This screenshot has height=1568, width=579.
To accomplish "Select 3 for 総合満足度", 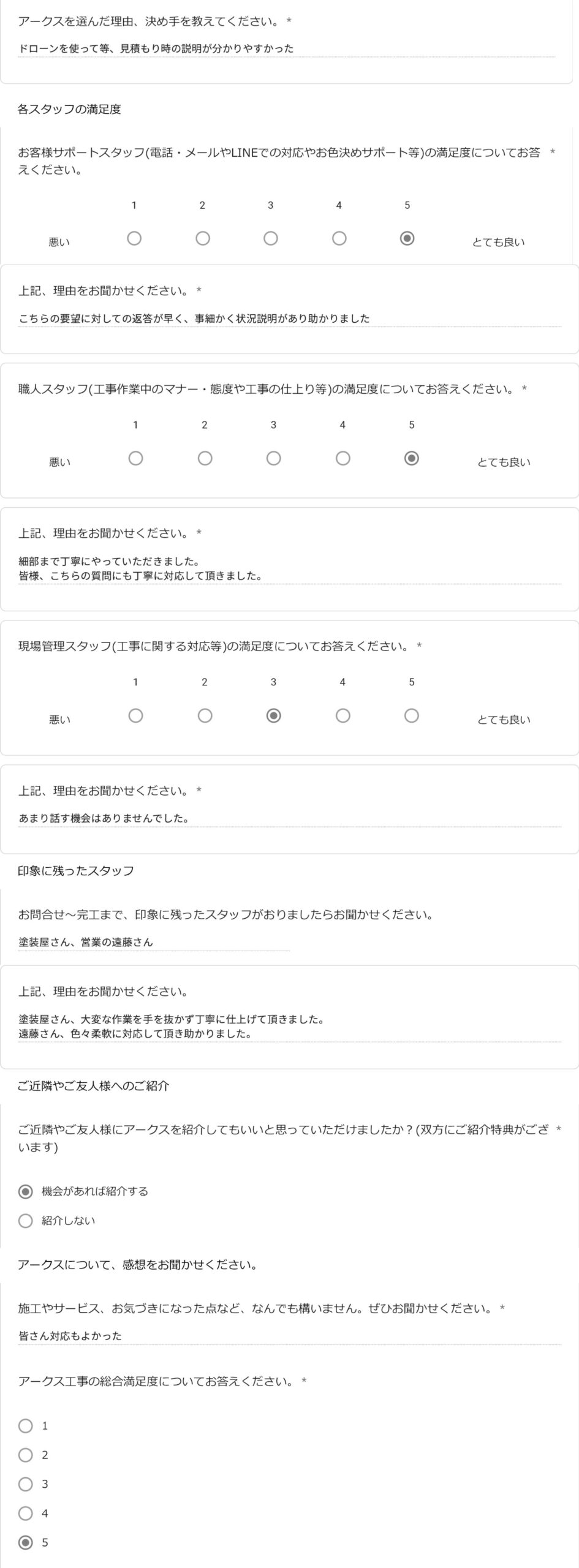I will 26,1484.
